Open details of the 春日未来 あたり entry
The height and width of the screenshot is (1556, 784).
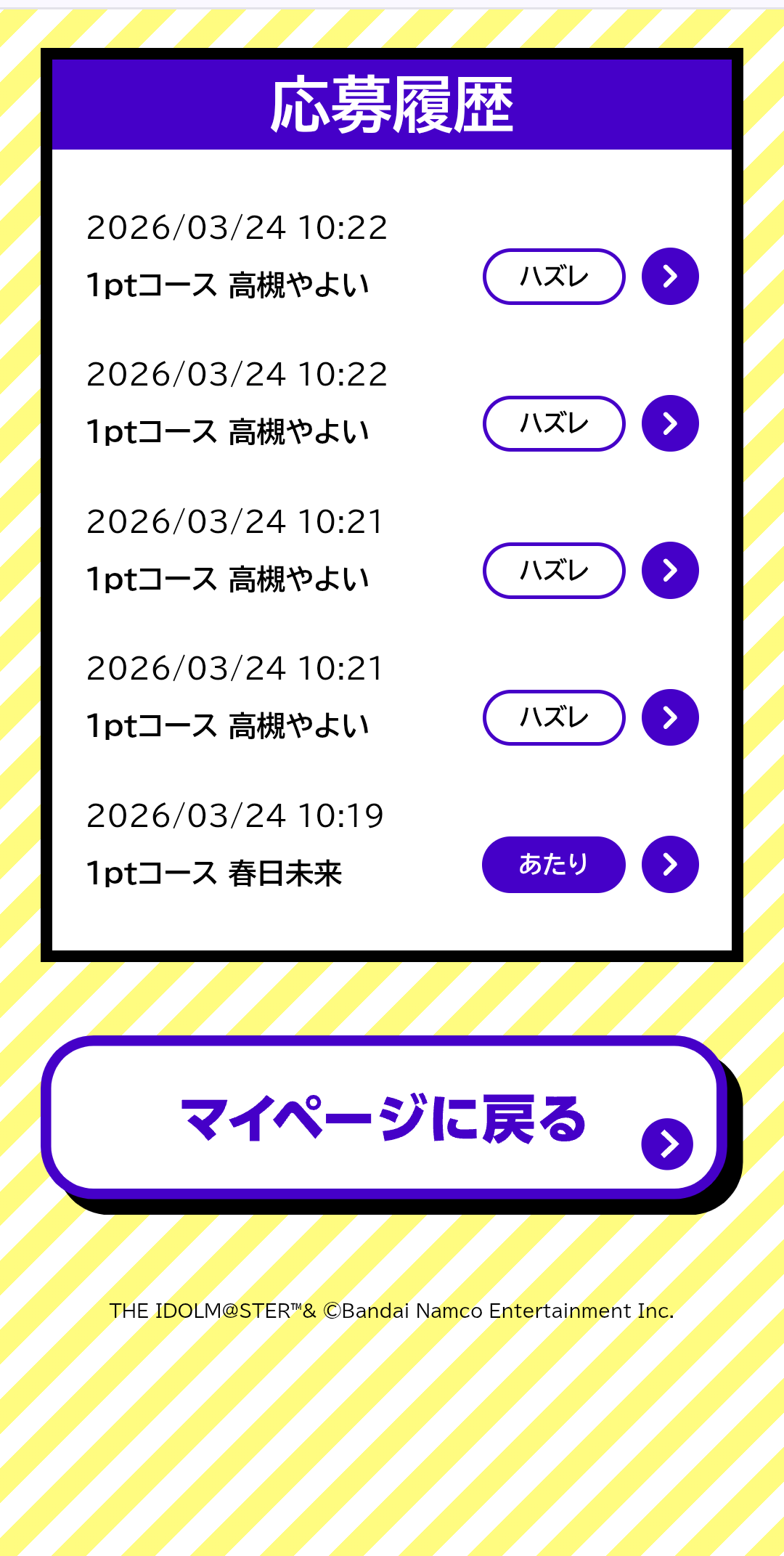(x=669, y=864)
